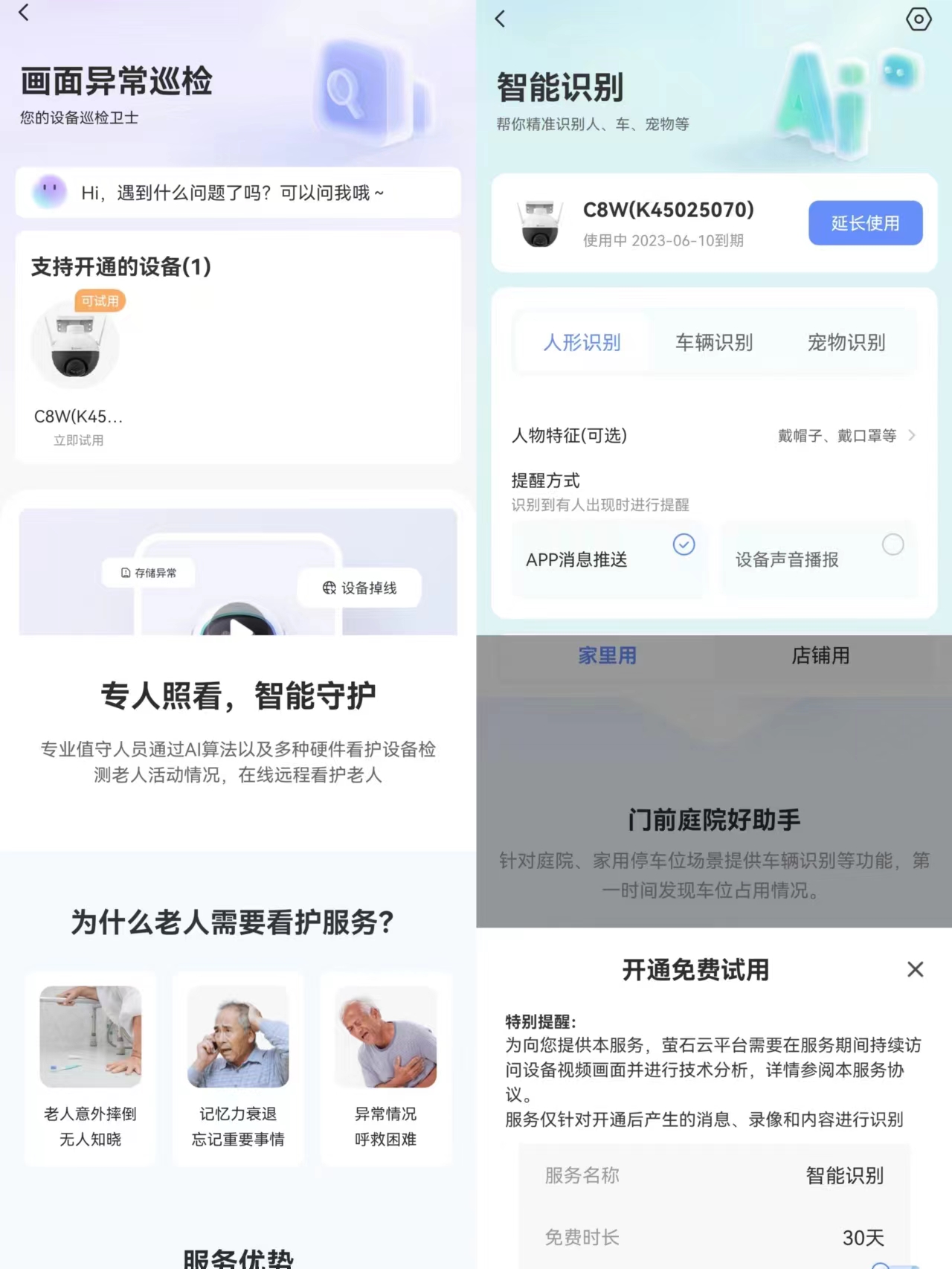Switch to the 宠物识别 tab
This screenshot has height=1269, width=952.
846,343
